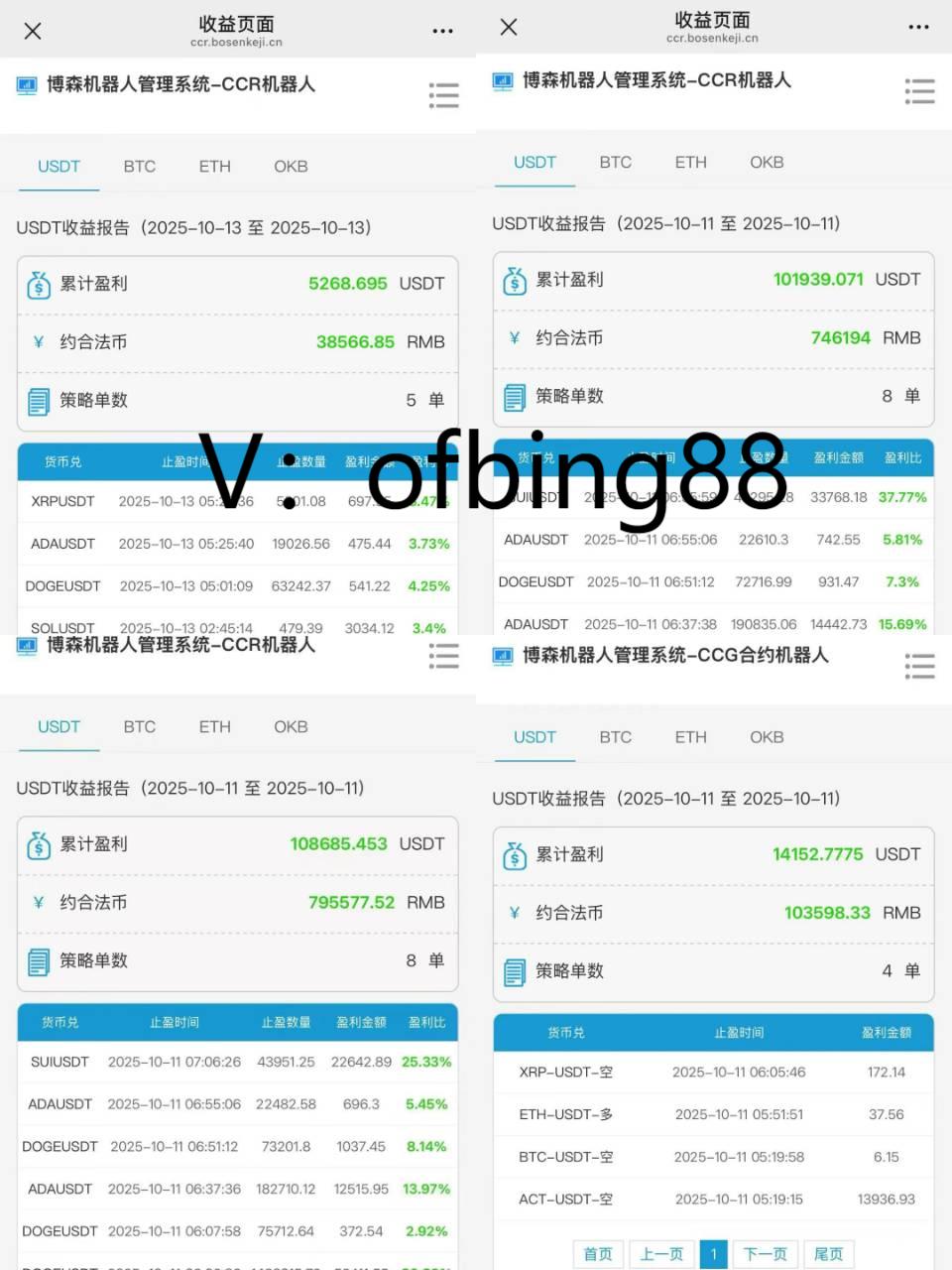952x1270 pixels.
Task: Open the hamburger menu in the CCG合约机器人 panel
Action: point(919,666)
